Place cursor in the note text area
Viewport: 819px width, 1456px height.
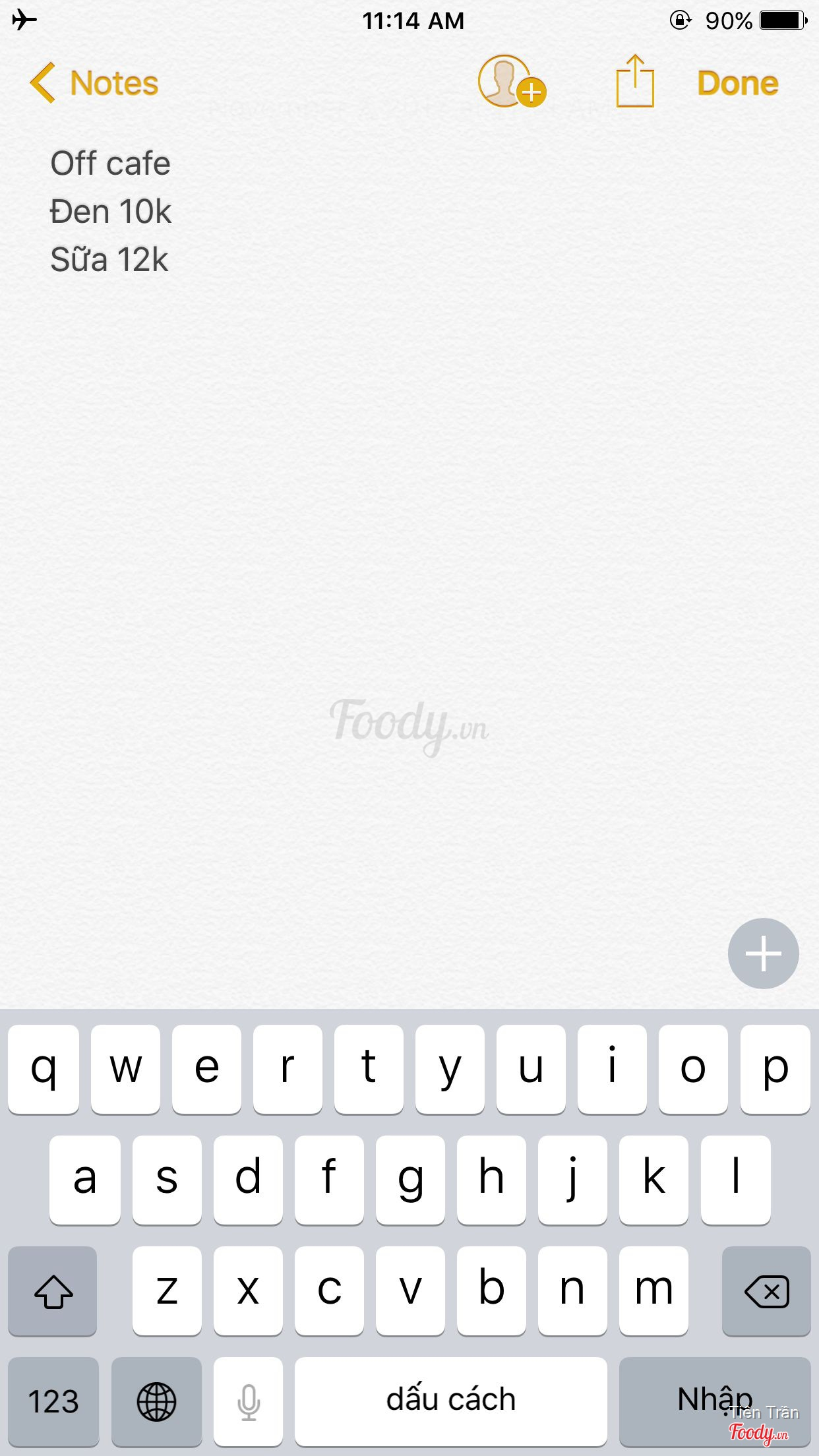409,528
